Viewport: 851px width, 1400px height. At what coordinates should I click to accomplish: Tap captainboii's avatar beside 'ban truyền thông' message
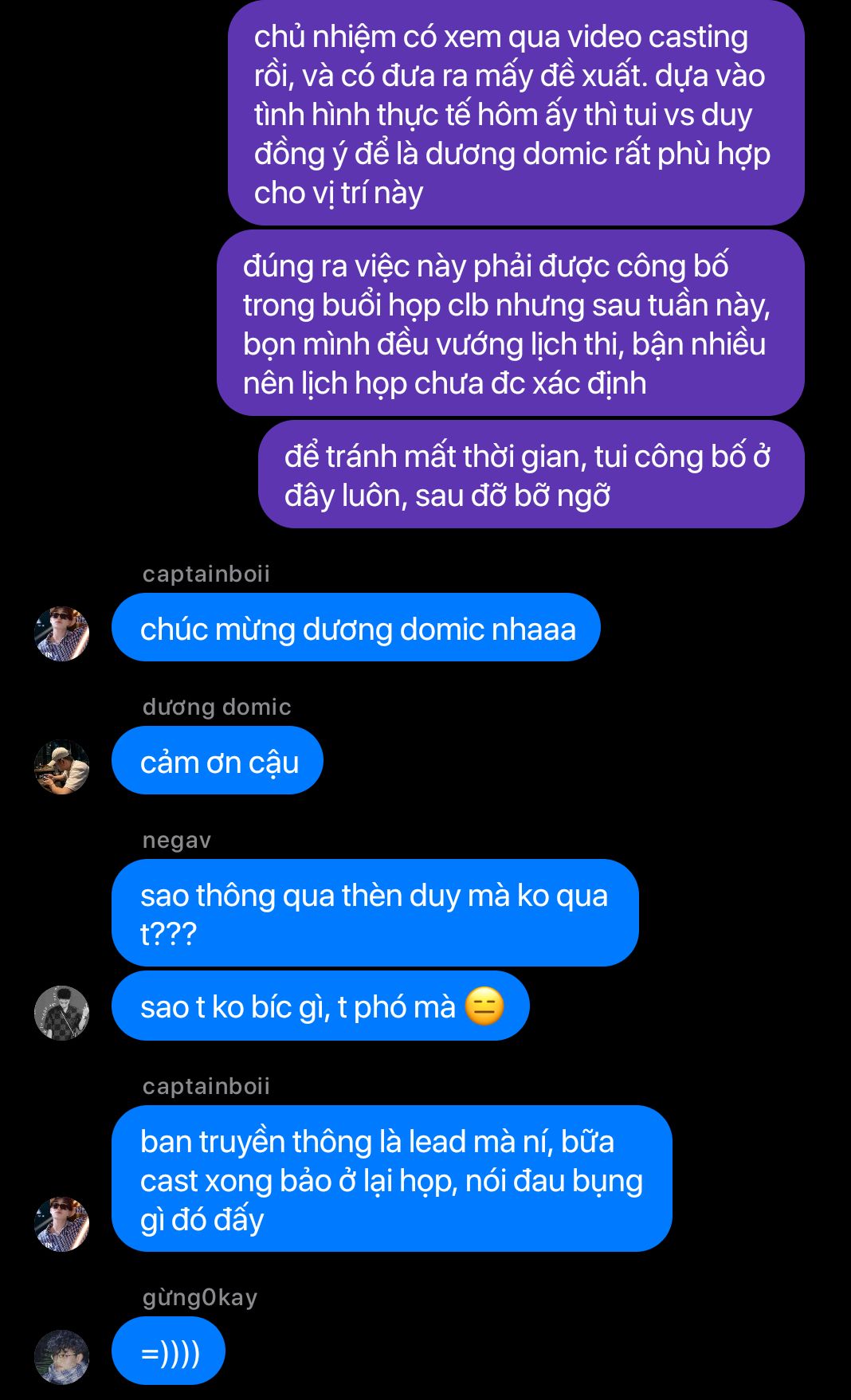click(61, 1224)
